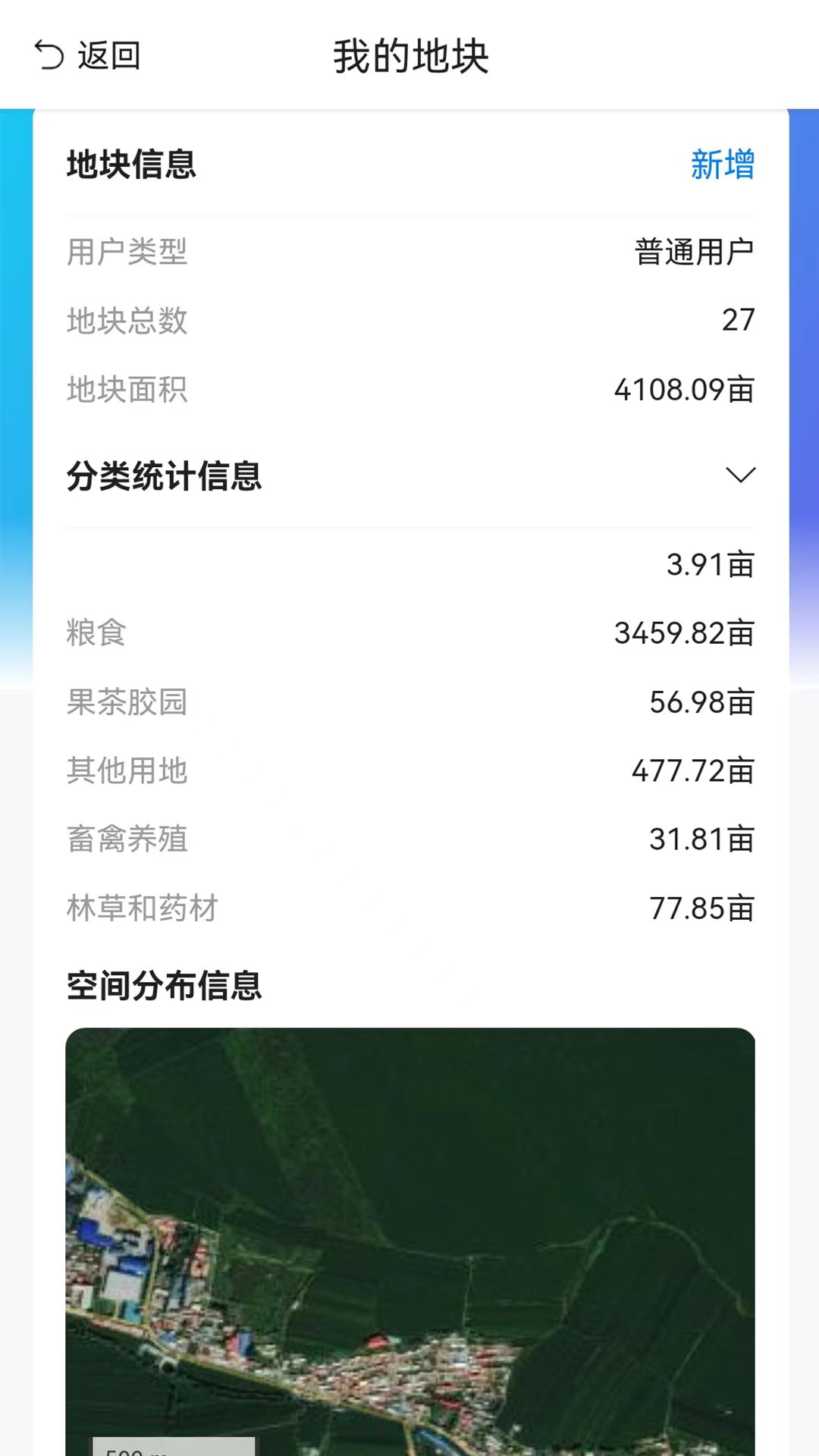819x1456 pixels.
Task: Tap the 空间分布信息 section heading
Action: pyautogui.click(x=164, y=987)
